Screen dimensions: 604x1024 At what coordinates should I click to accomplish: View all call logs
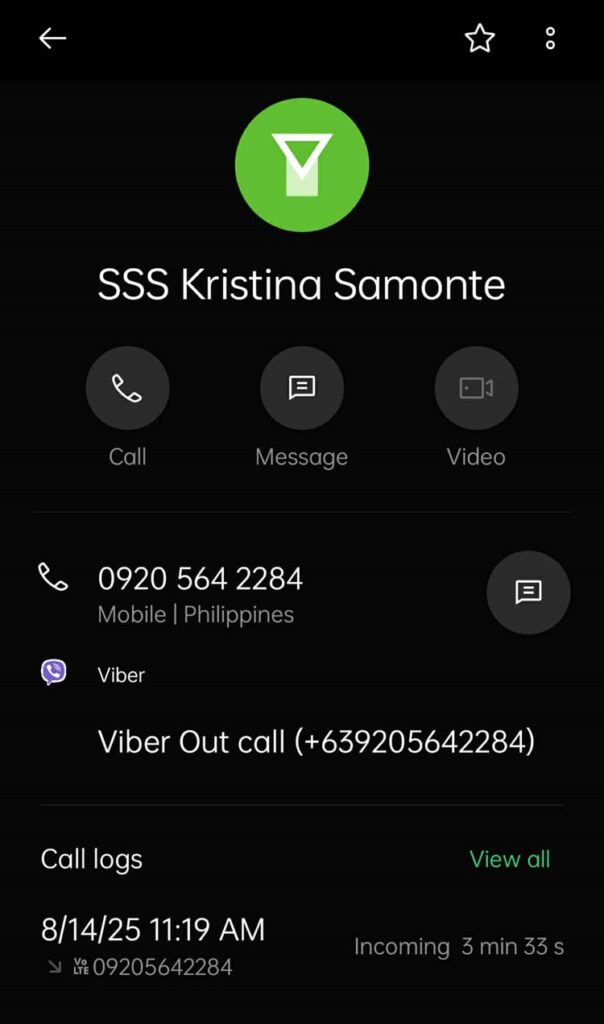(x=509, y=859)
